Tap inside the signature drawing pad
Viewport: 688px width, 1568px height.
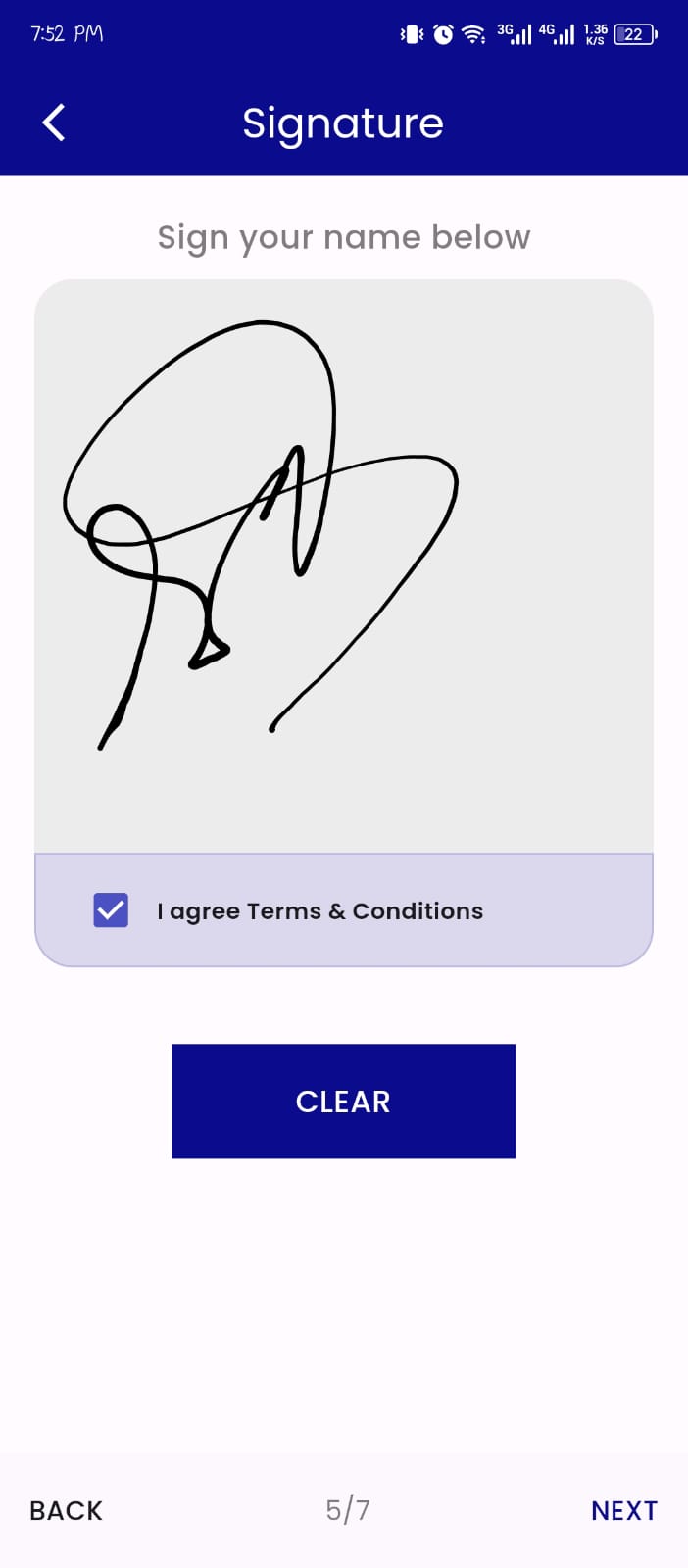coord(344,566)
